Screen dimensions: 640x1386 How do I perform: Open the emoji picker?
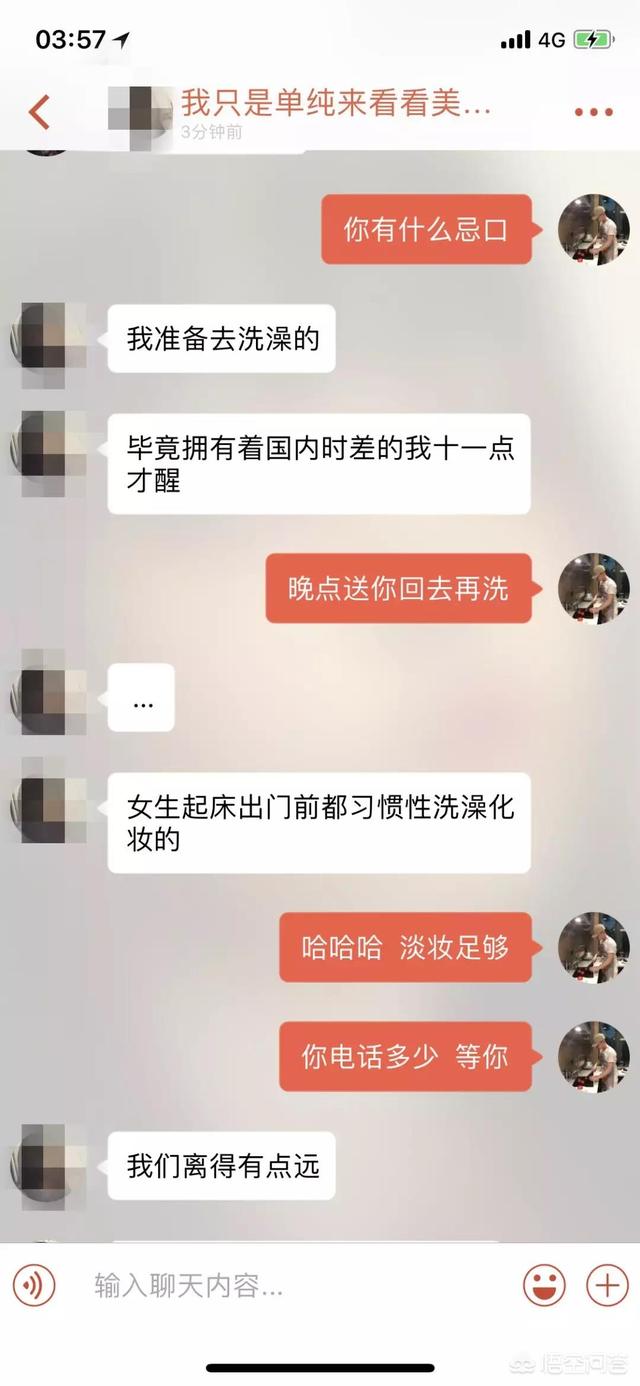point(544,1285)
